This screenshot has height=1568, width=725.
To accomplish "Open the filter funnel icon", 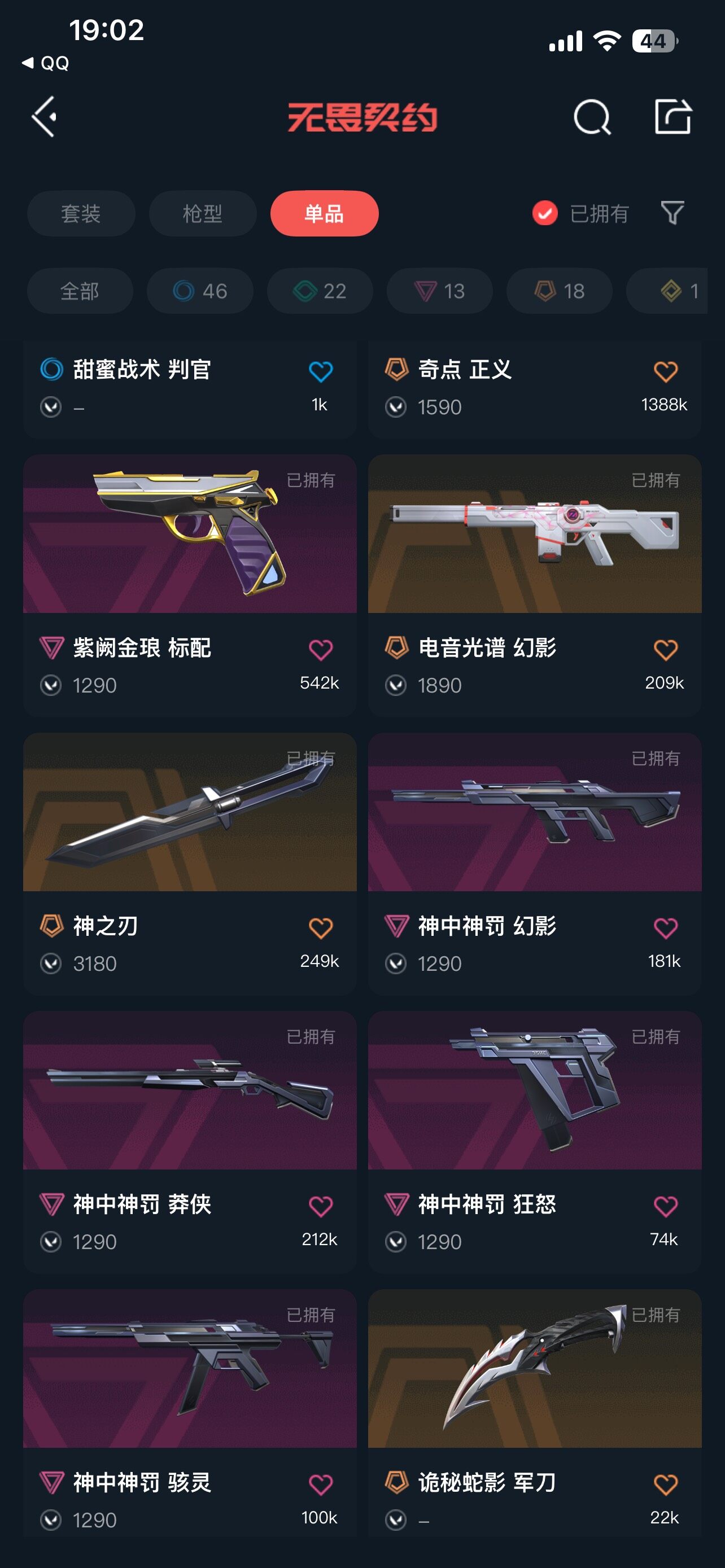I will [x=672, y=213].
